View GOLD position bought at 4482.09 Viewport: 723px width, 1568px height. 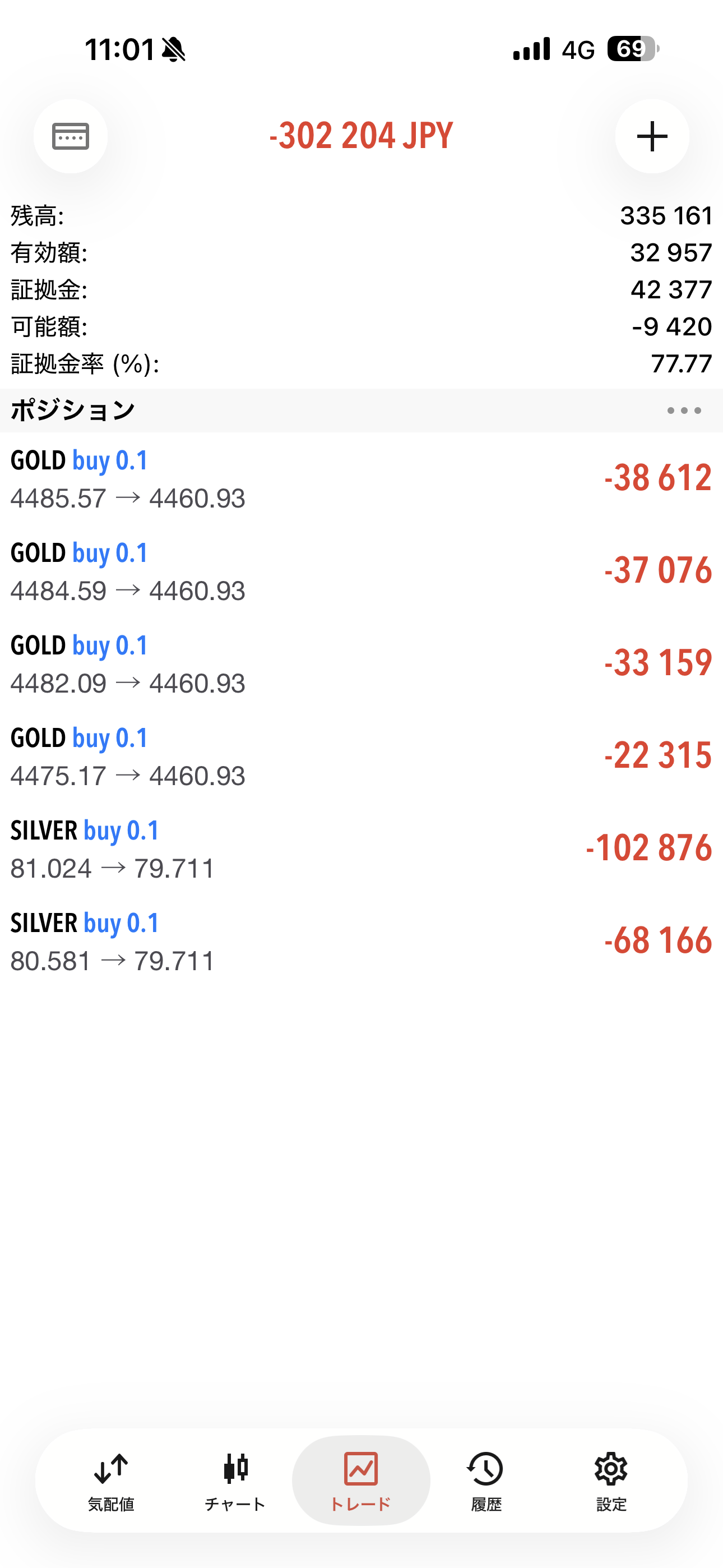361,664
